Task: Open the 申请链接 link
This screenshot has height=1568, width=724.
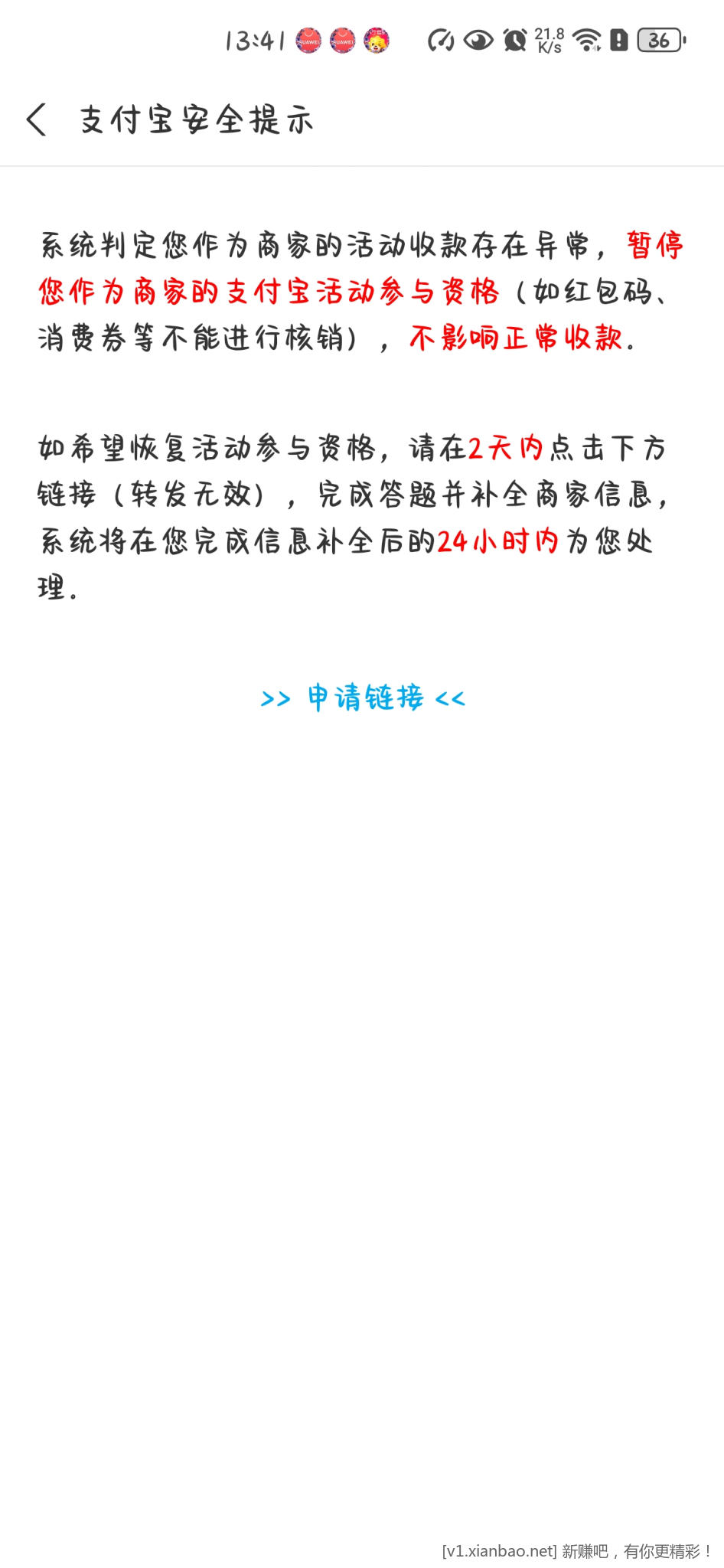Action: tap(364, 697)
